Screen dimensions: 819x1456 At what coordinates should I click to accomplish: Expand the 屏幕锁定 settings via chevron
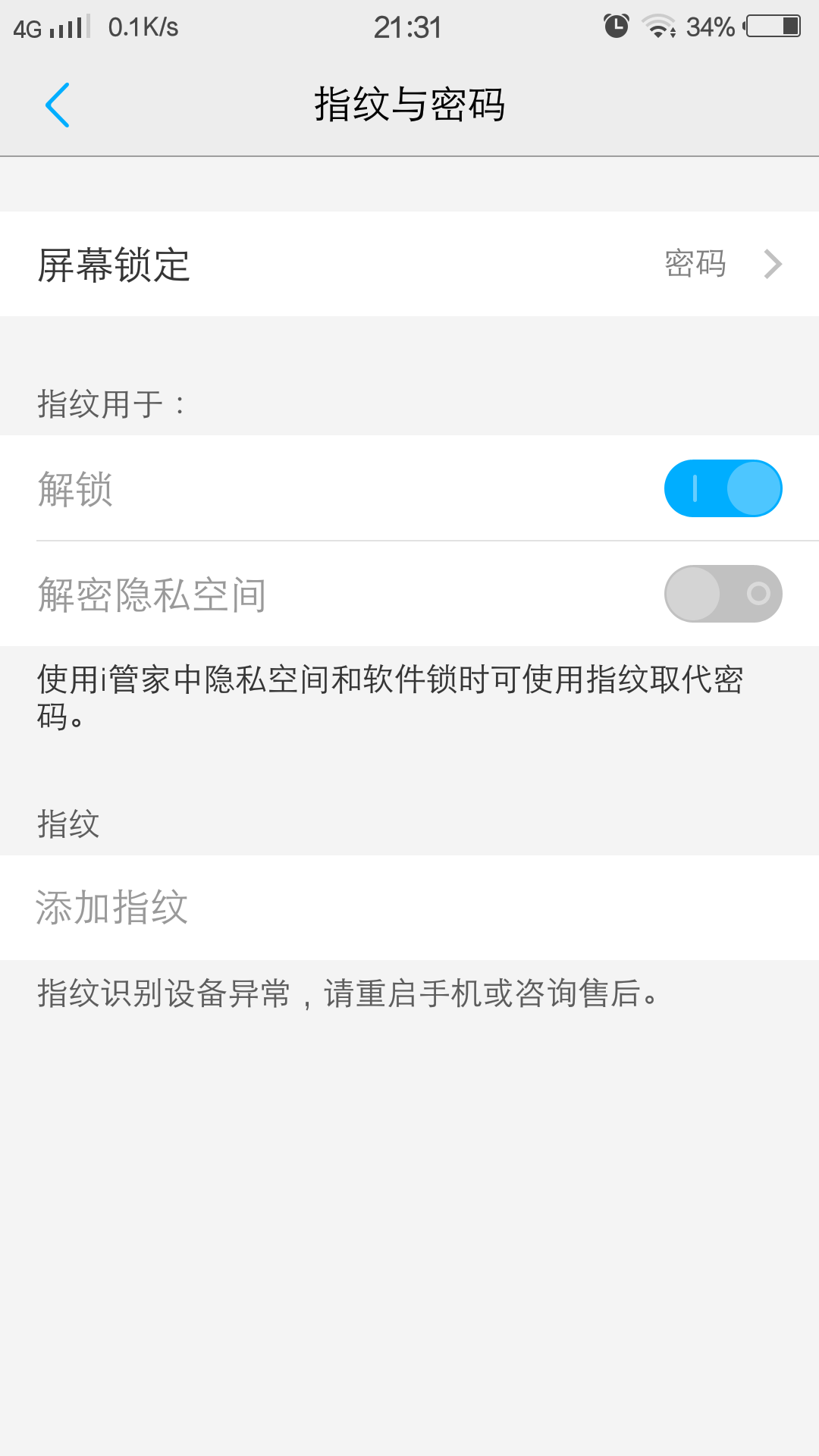click(x=772, y=264)
